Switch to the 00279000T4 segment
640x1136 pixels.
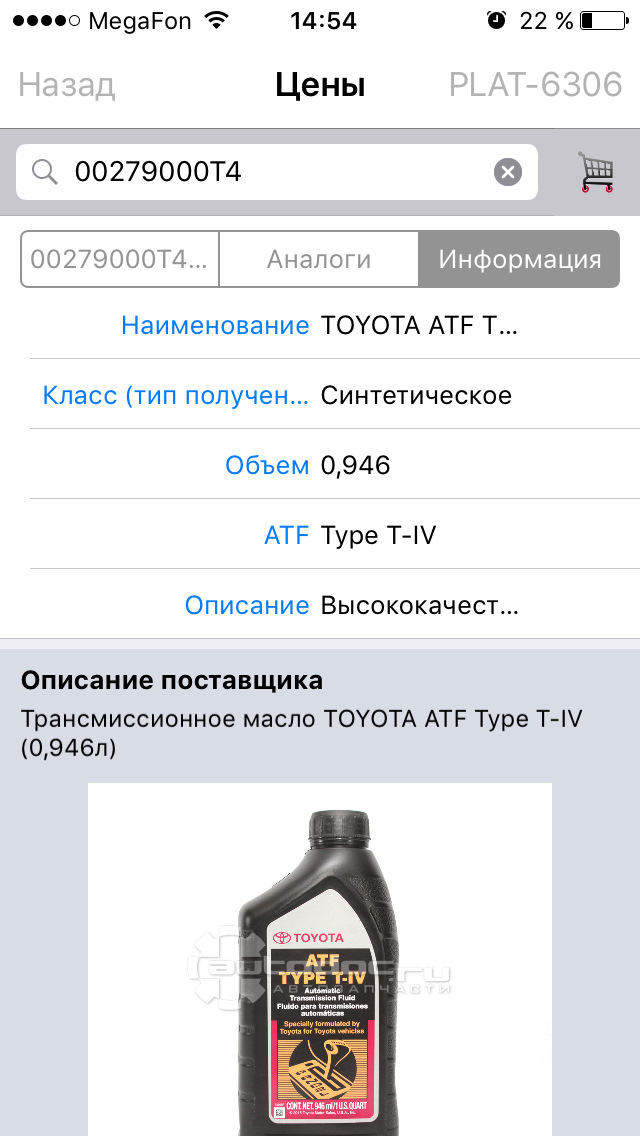click(120, 259)
